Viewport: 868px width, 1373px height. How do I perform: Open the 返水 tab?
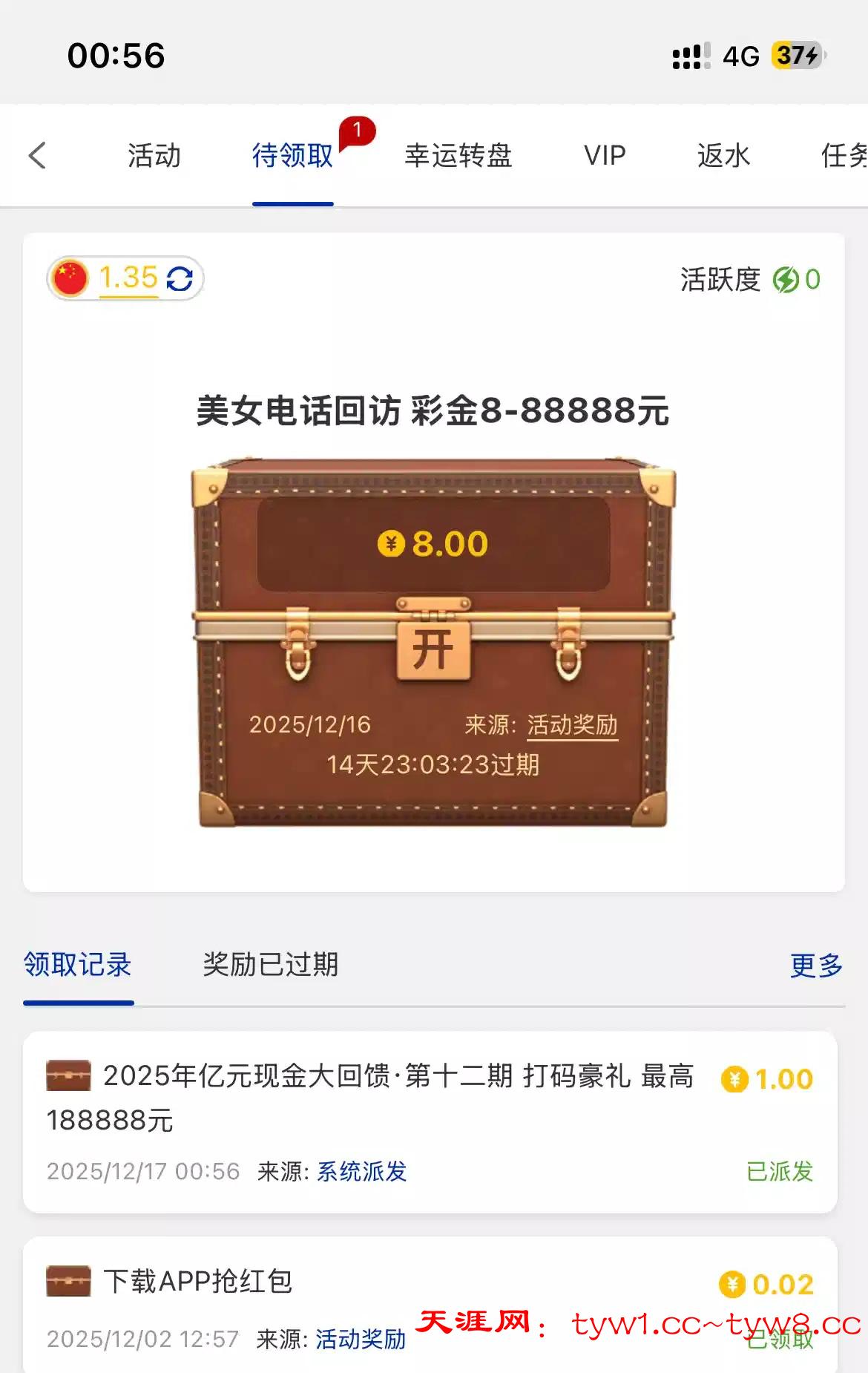click(x=723, y=156)
